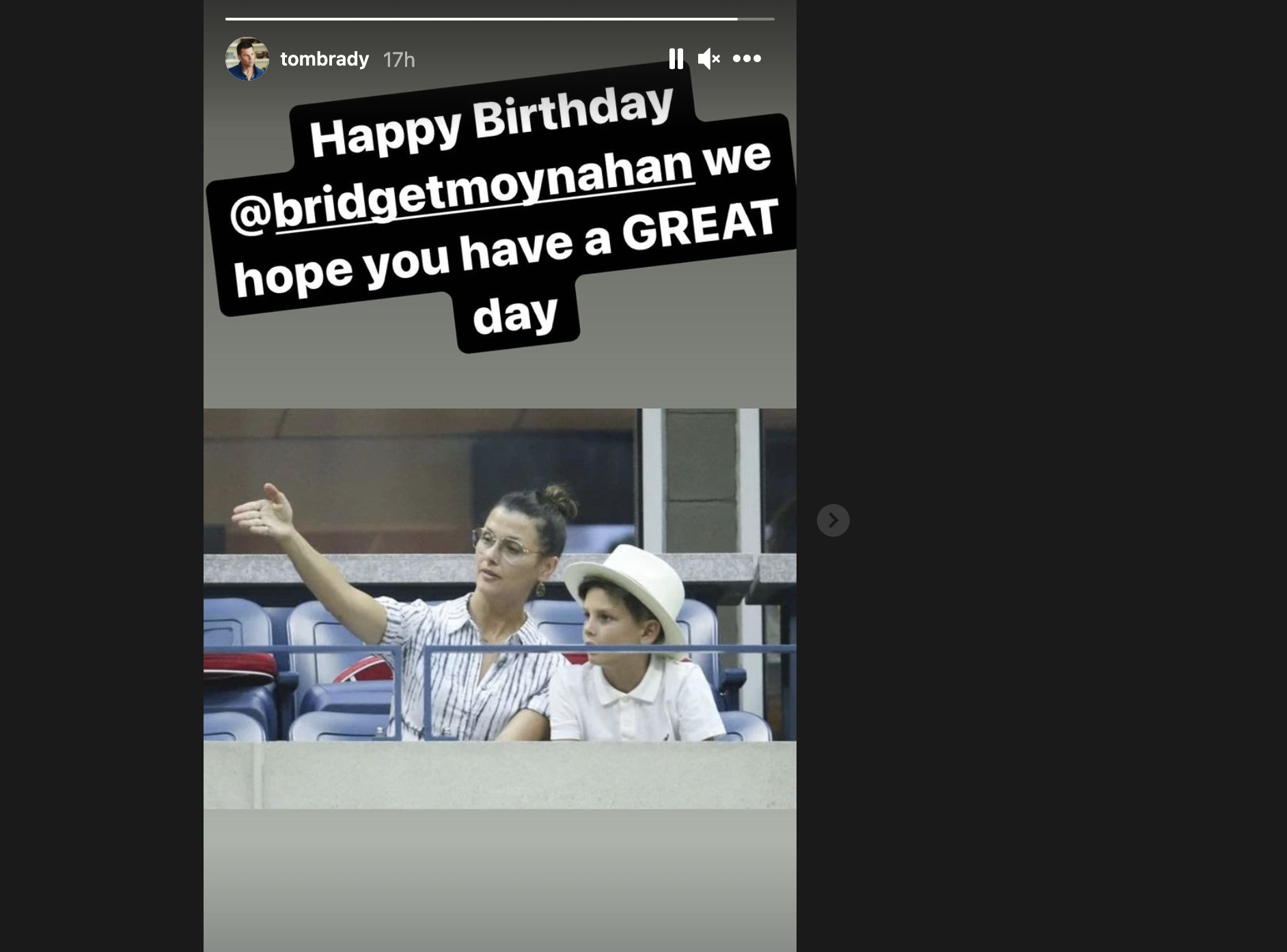
Task: Unmute the story audio
Action: click(x=708, y=59)
